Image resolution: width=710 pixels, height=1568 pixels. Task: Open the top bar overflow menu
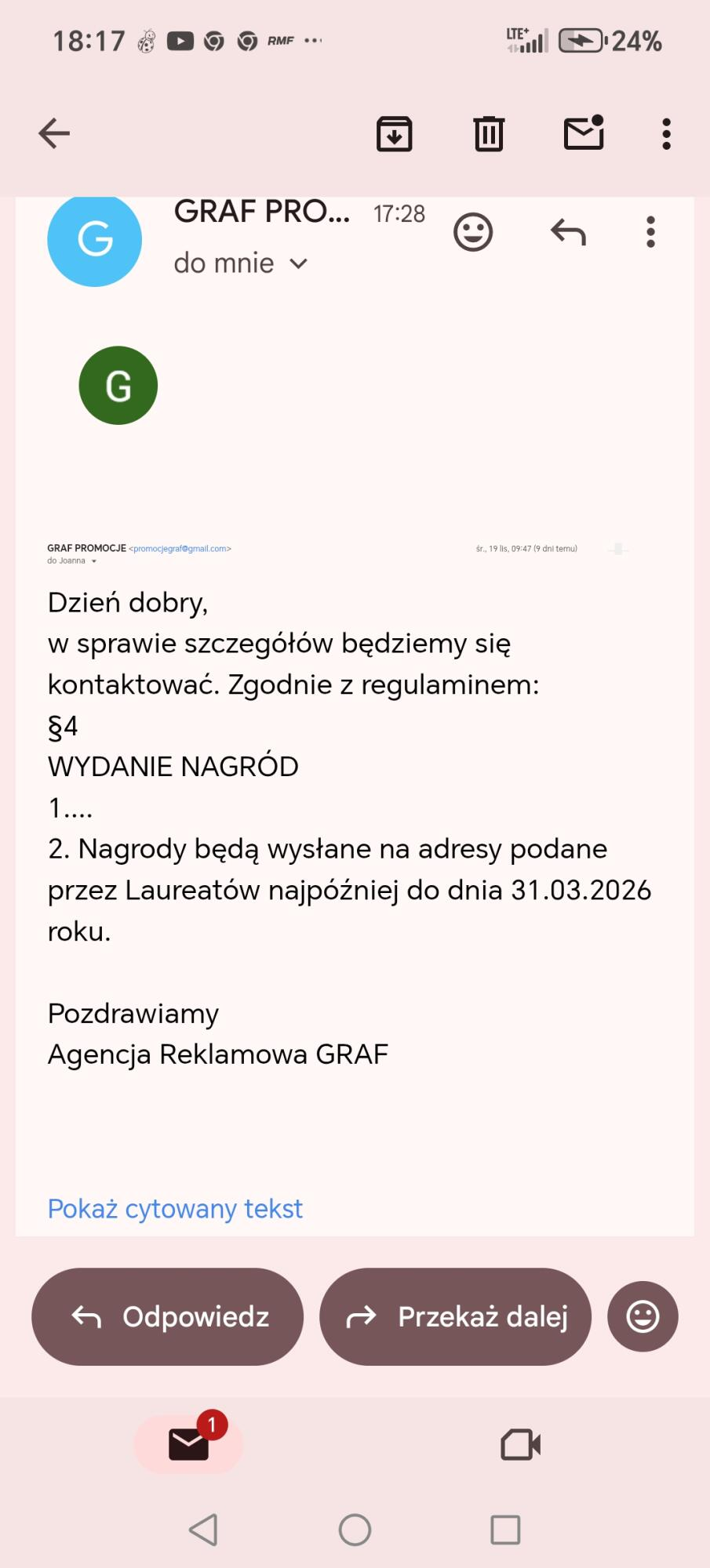coord(666,134)
